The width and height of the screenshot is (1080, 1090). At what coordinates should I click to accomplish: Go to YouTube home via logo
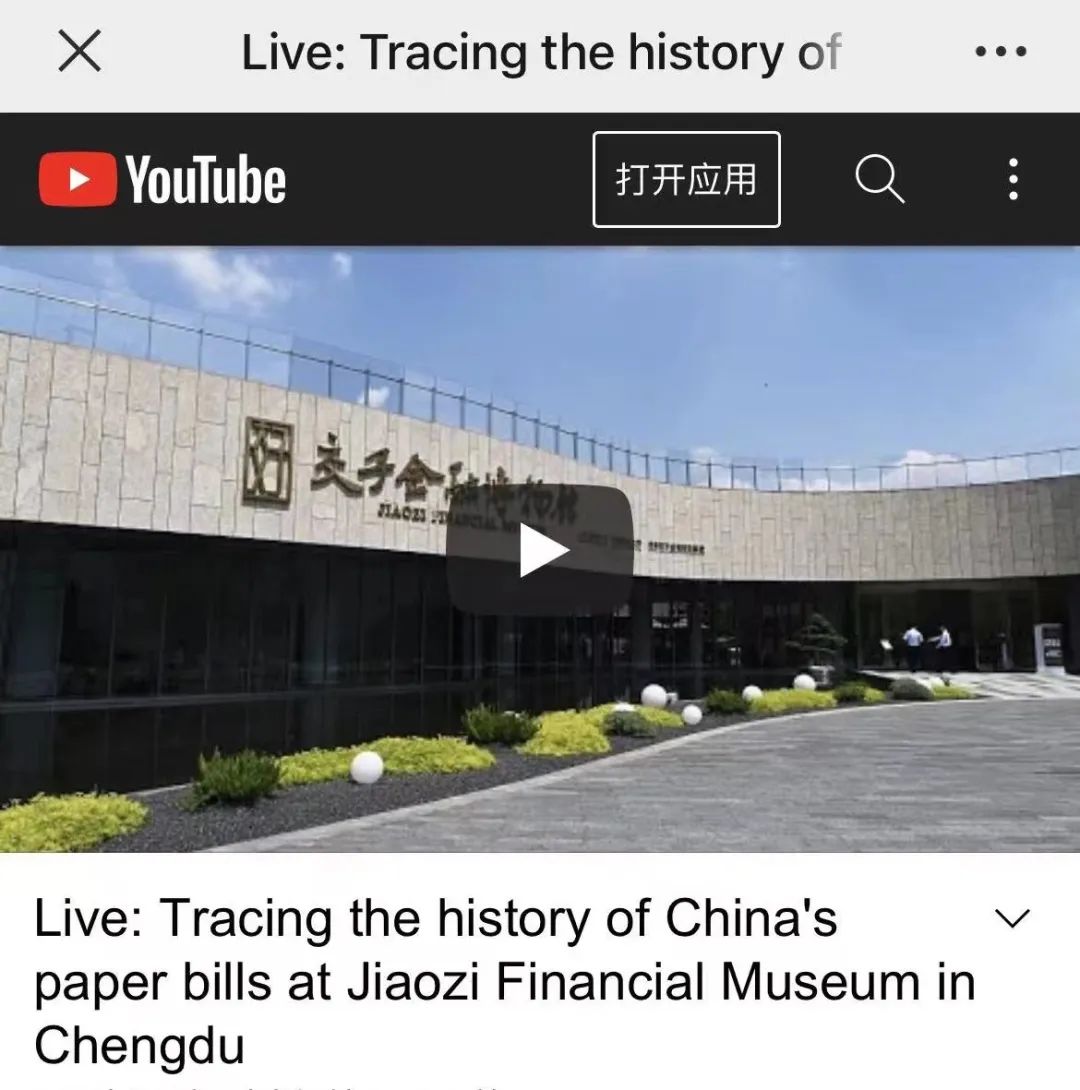click(x=163, y=180)
